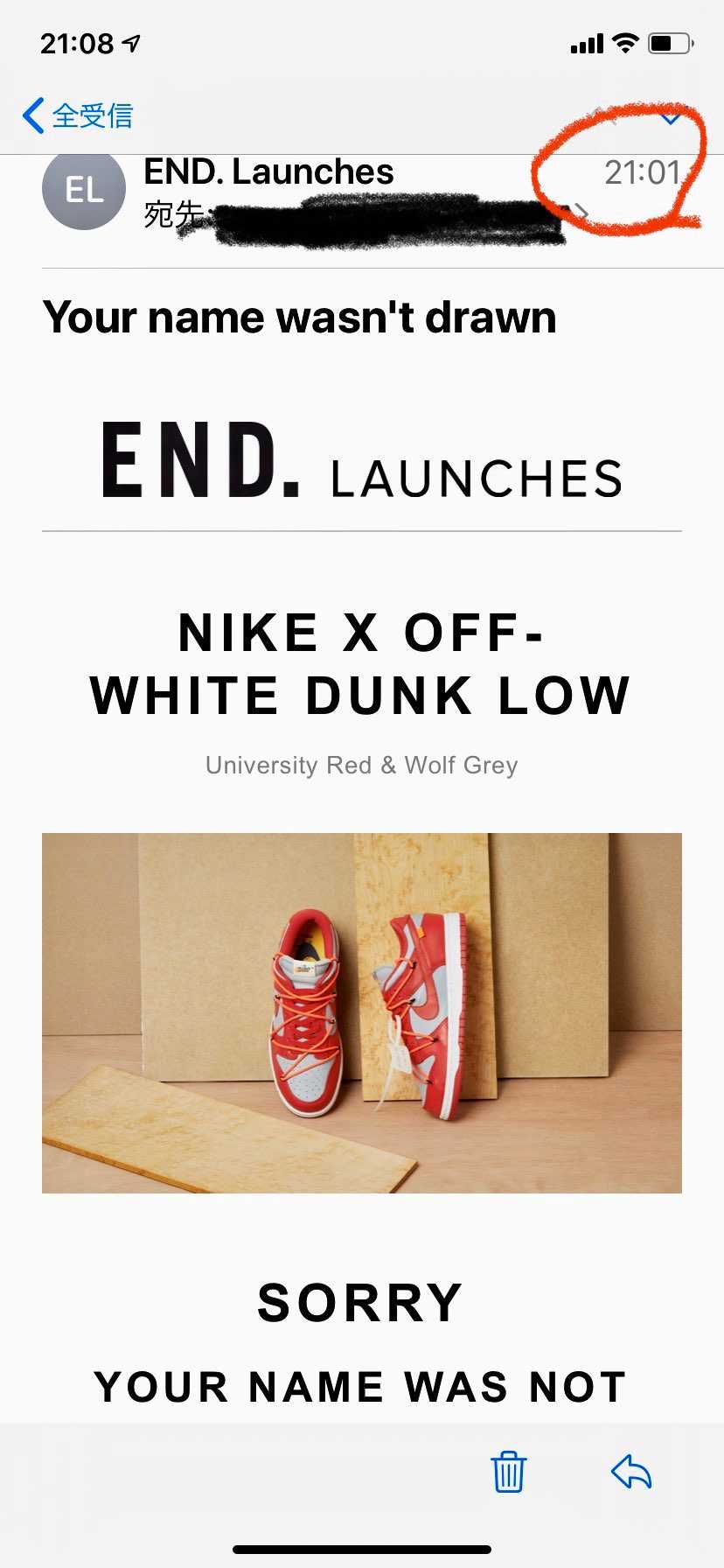Reply to this email

pyautogui.click(x=631, y=1471)
